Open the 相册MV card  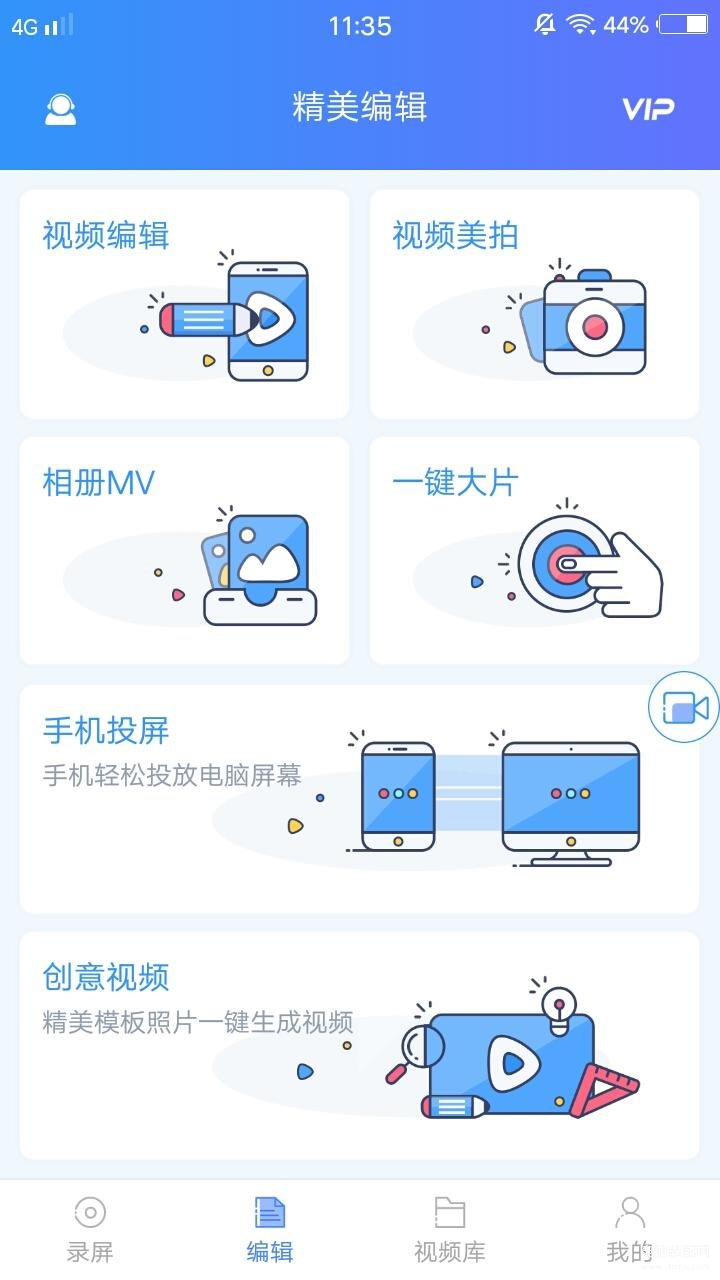pos(185,550)
